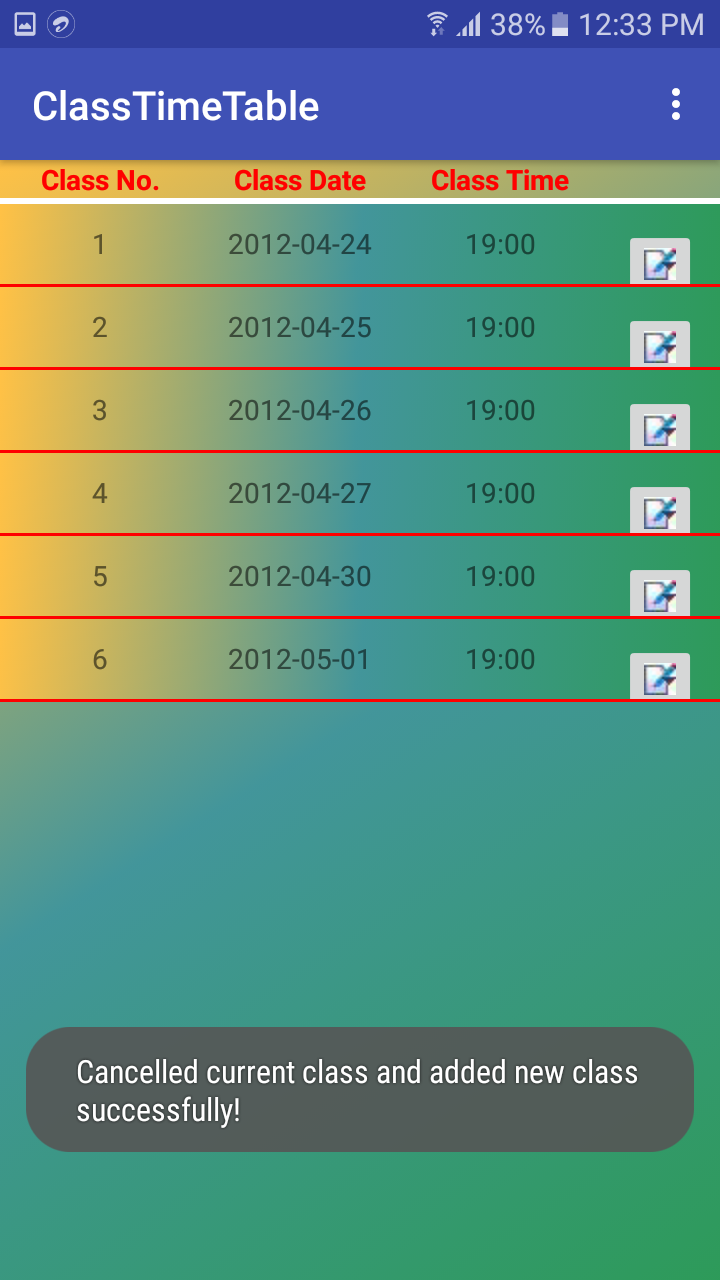Edit class 2 dated 2012-04-25
The width and height of the screenshot is (720, 1280).
point(660,344)
